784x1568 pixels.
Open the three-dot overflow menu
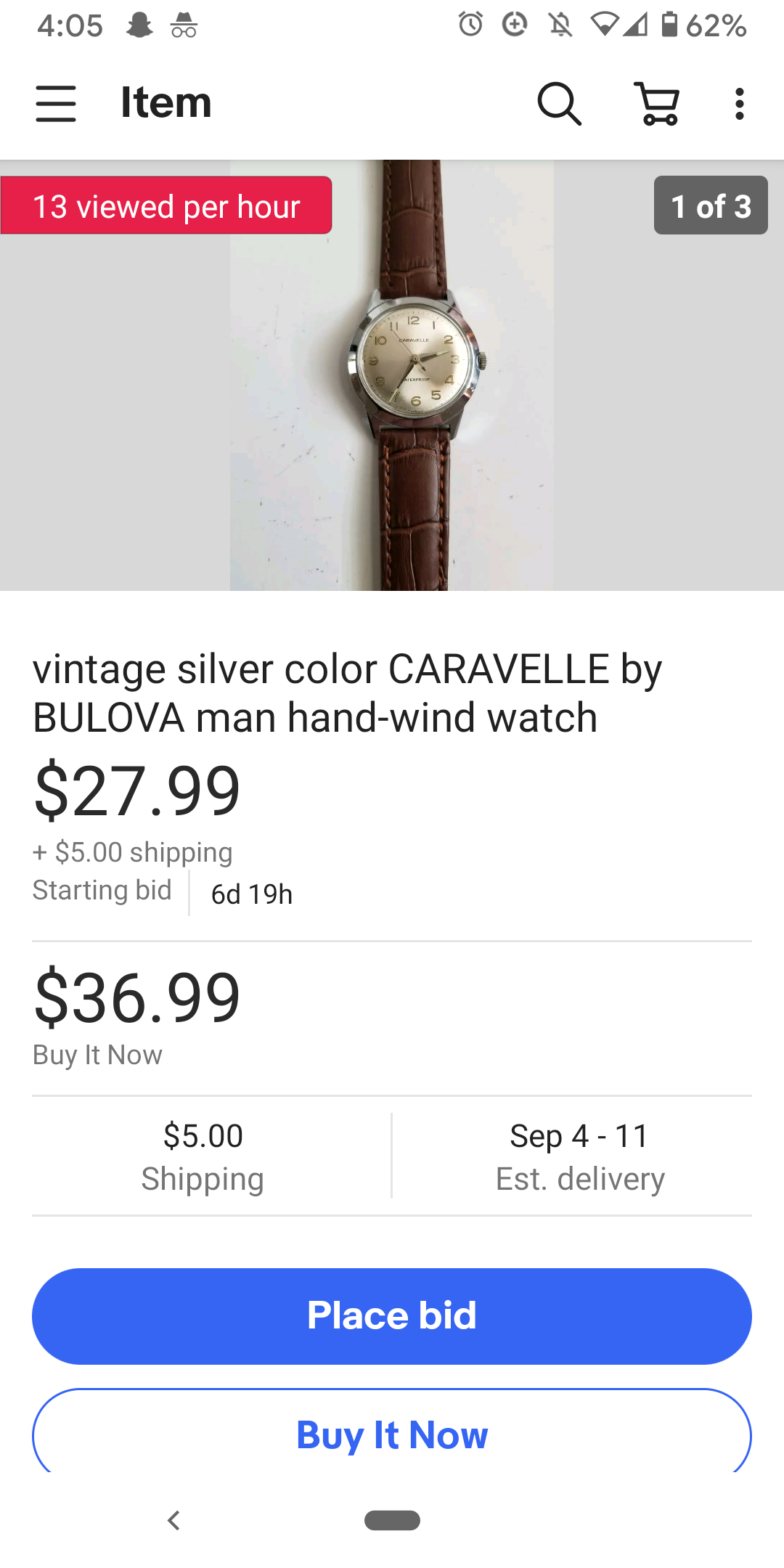pyautogui.click(x=739, y=103)
